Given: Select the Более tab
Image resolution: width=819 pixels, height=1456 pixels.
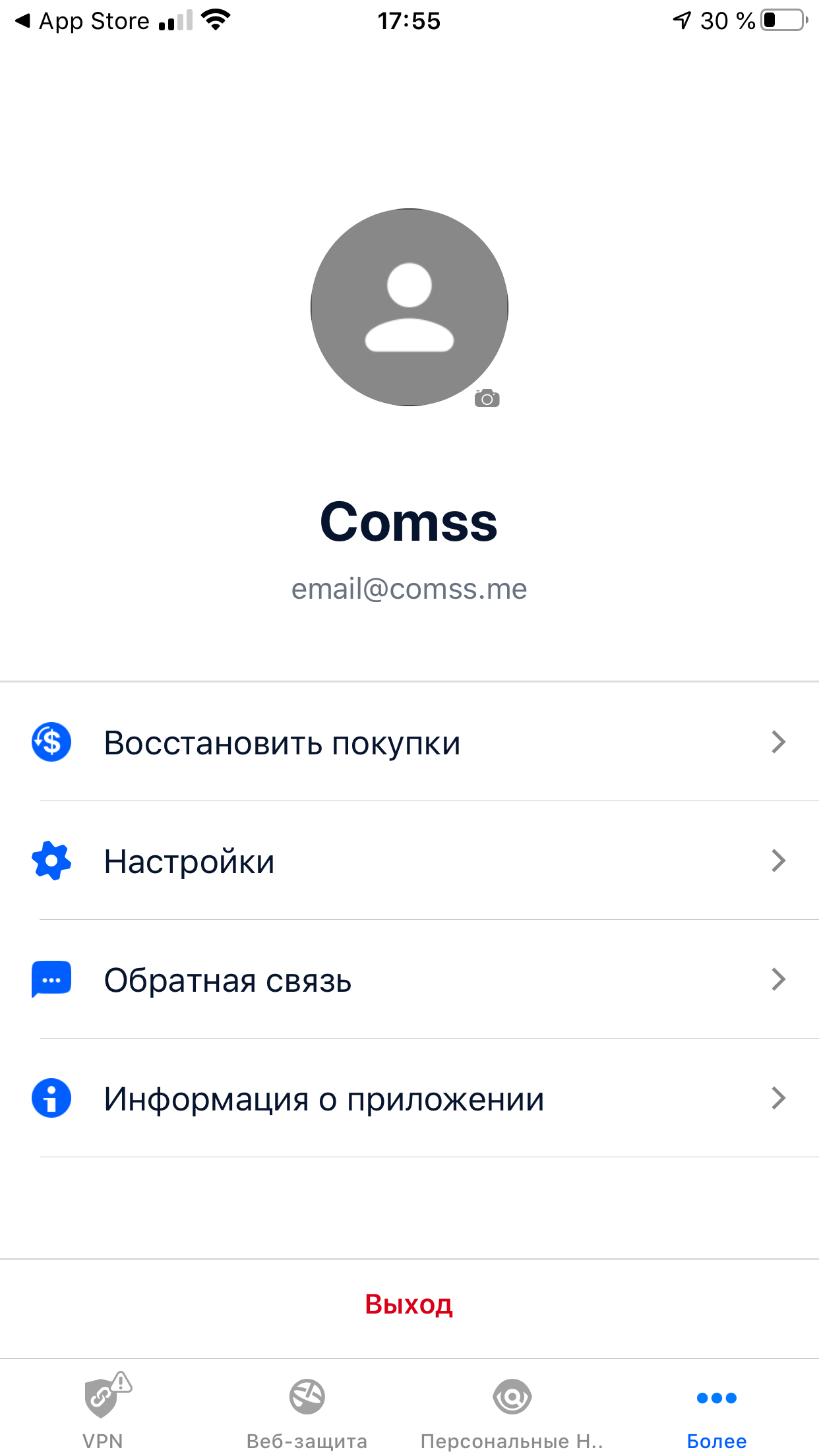Looking at the screenshot, I should [x=717, y=1411].
